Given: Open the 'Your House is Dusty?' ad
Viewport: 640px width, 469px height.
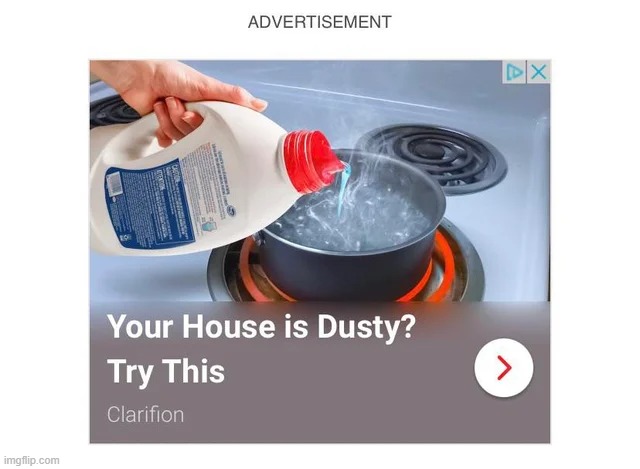Looking at the screenshot, I should 260,328.
